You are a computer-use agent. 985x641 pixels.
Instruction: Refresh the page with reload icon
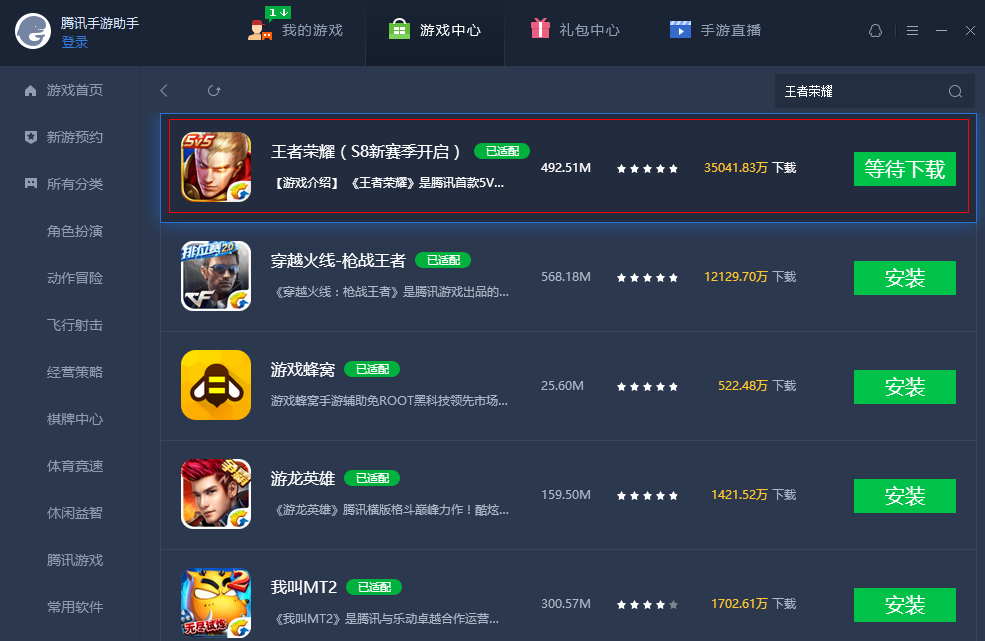(x=214, y=91)
